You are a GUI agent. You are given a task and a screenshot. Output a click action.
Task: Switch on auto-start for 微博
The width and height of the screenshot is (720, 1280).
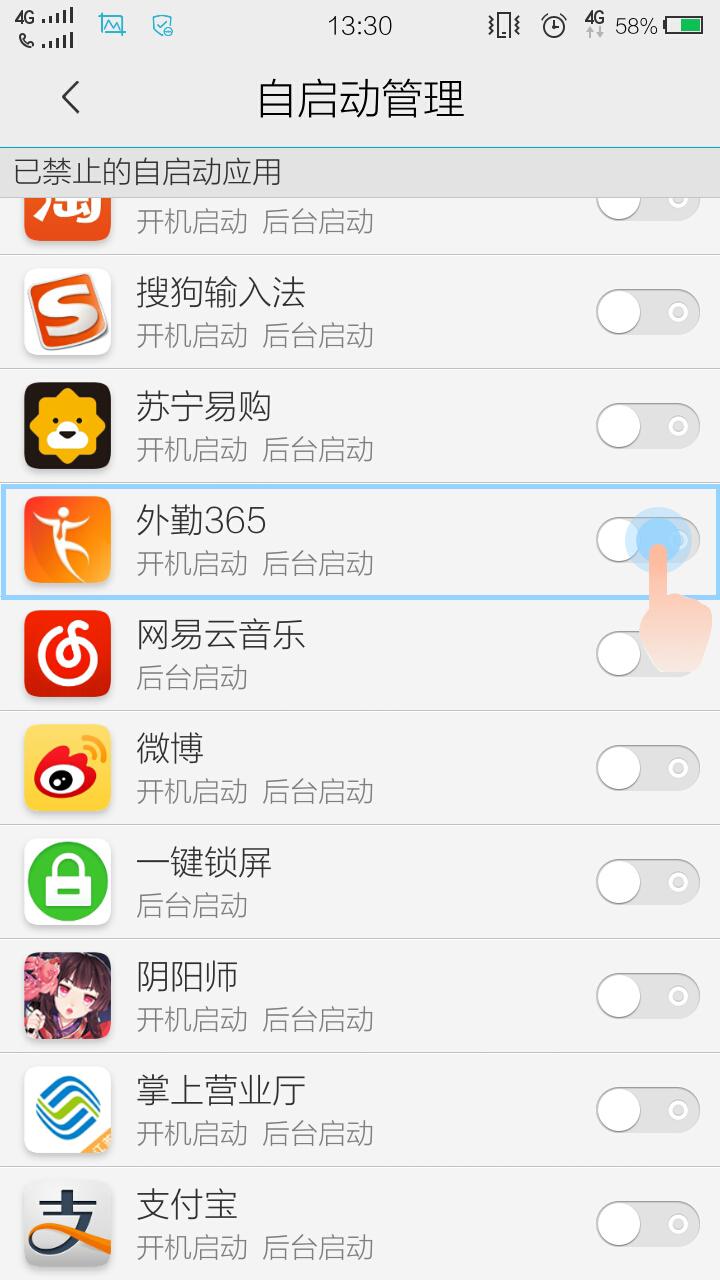[647, 769]
